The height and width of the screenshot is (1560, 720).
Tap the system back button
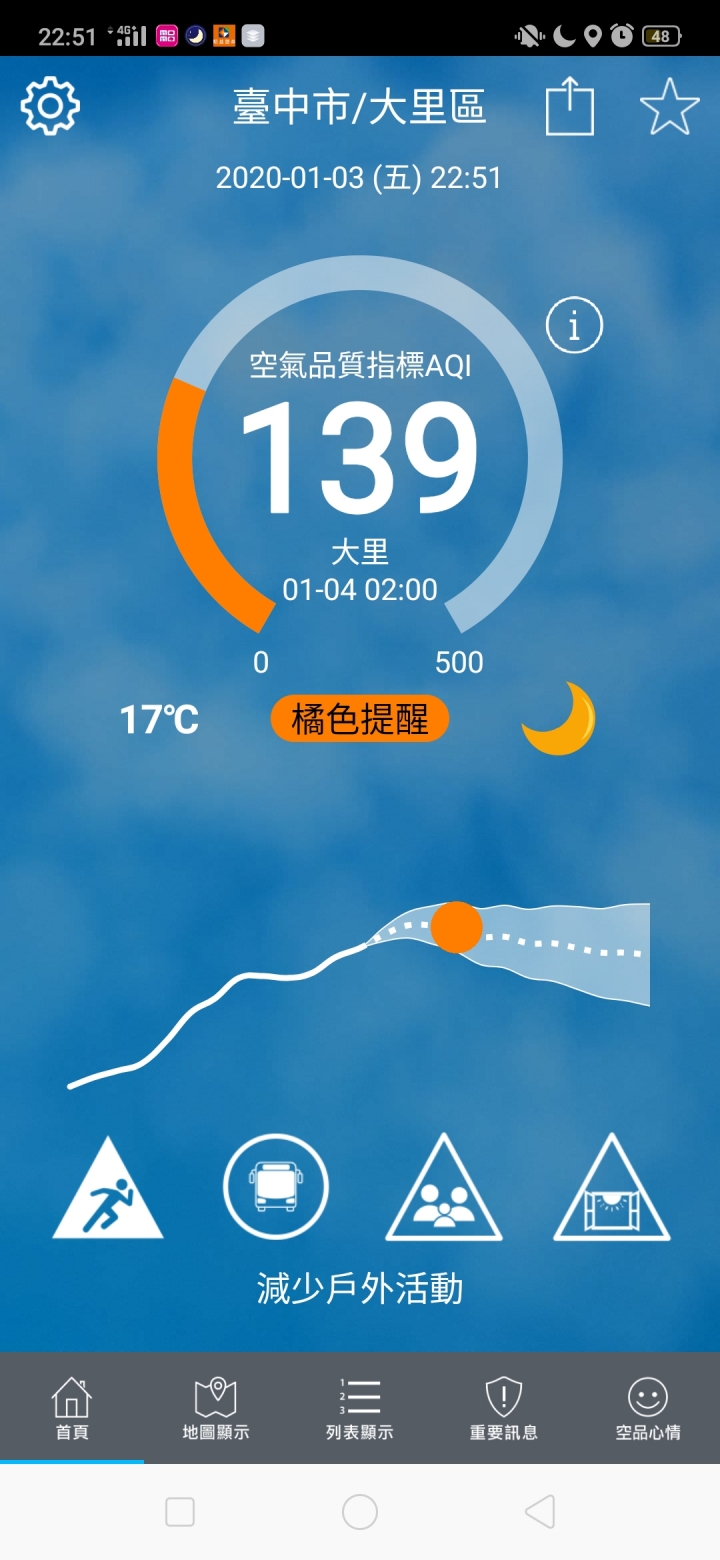coord(539,1511)
